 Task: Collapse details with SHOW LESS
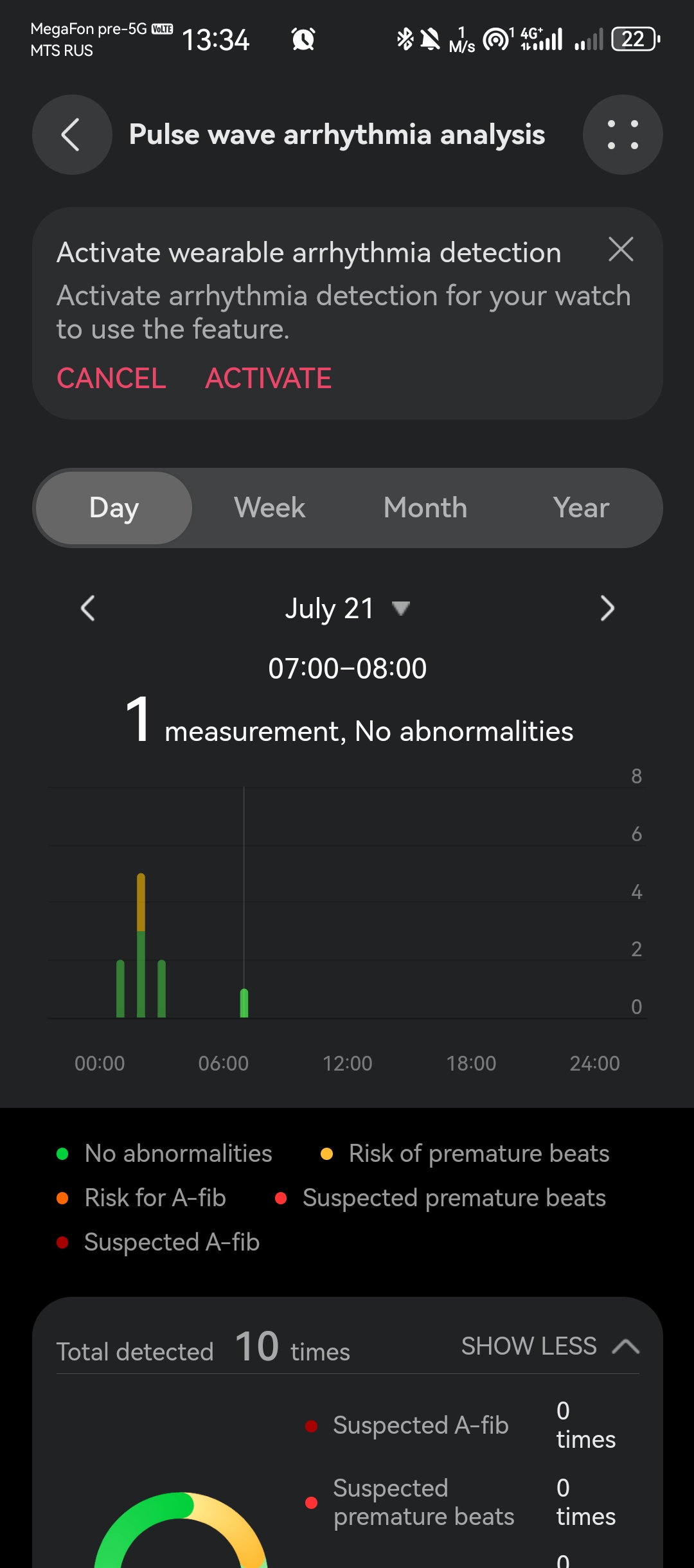click(x=549, y=1346)
